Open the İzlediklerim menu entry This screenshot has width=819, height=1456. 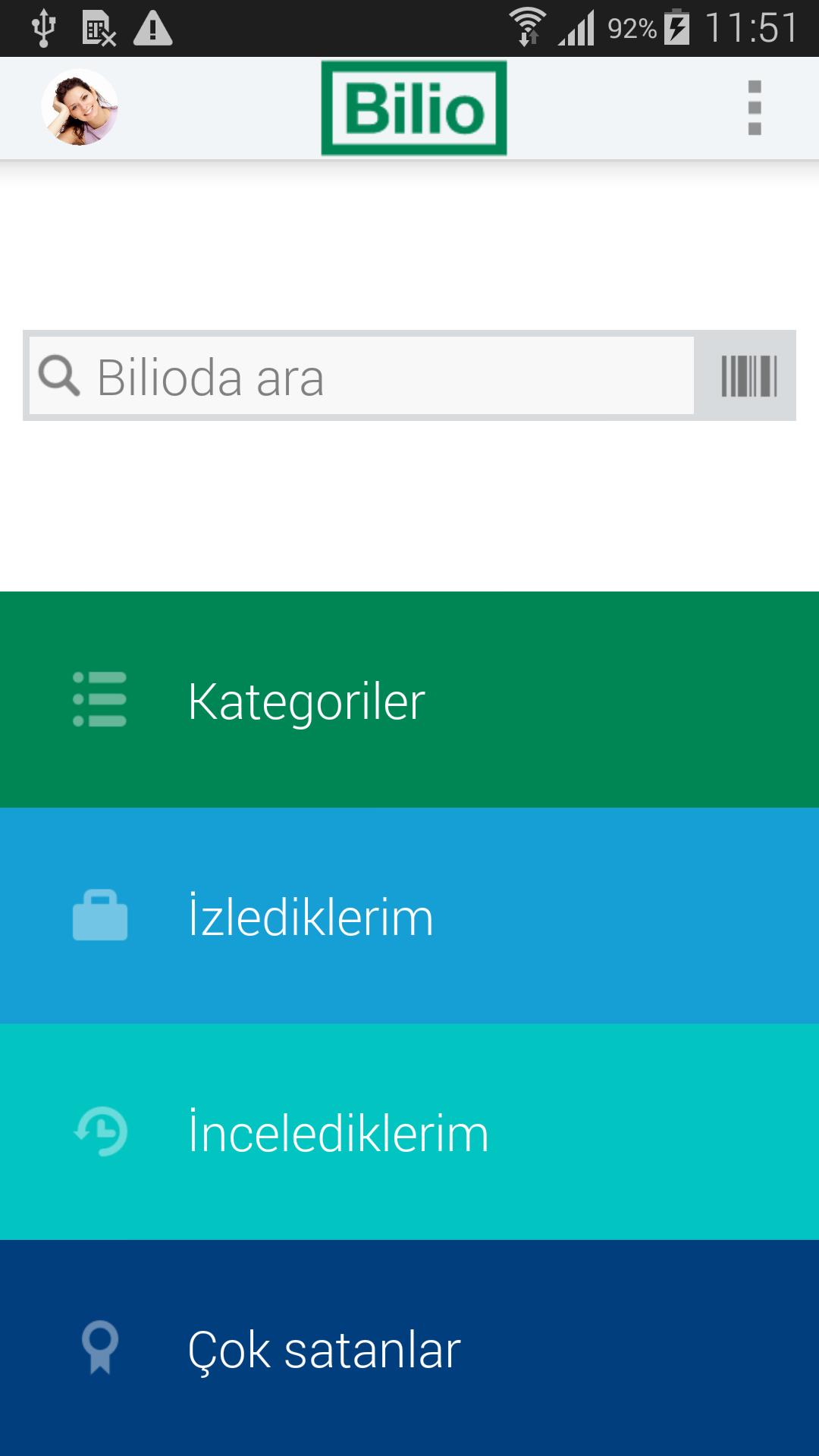tap(409, 916)
